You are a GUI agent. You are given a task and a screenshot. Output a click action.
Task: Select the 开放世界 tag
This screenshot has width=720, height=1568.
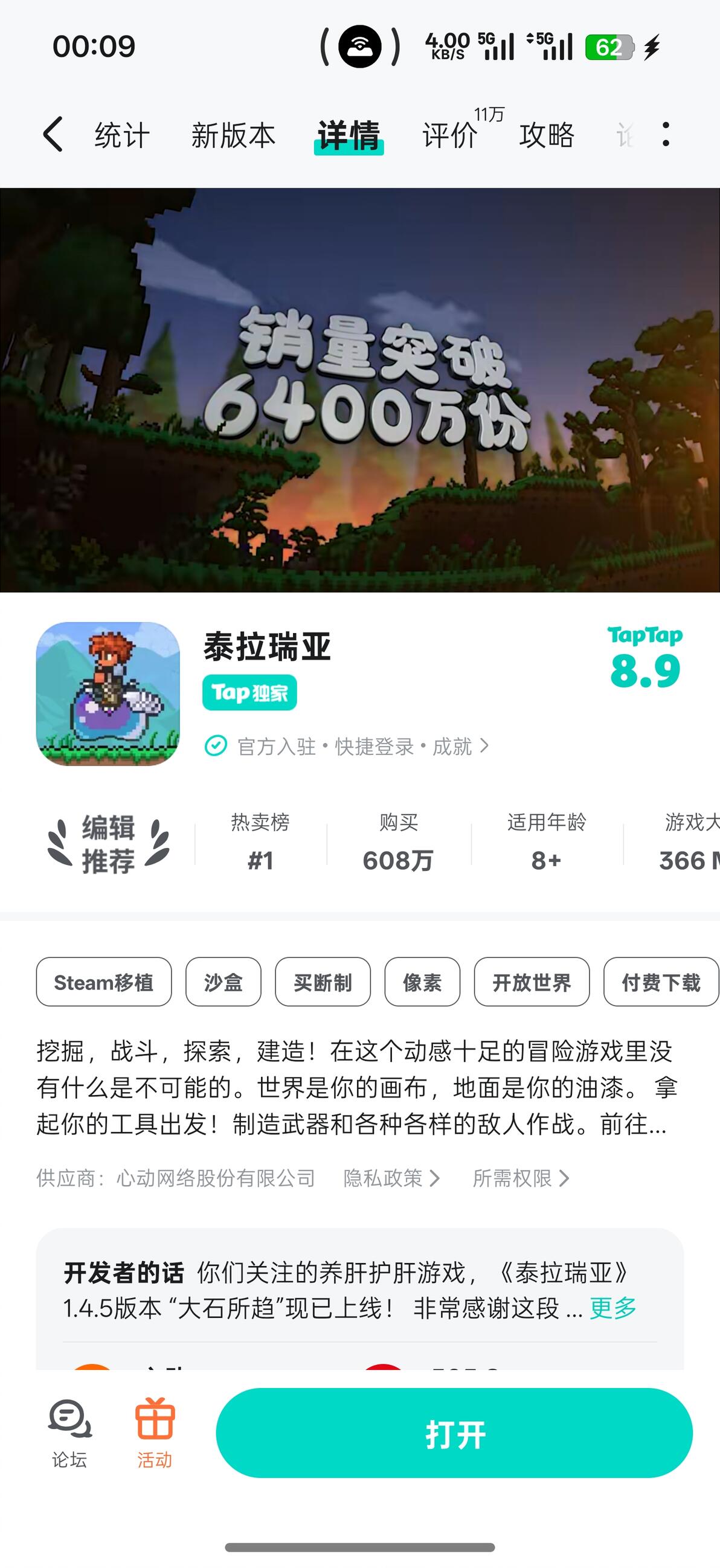coord(532,982)
